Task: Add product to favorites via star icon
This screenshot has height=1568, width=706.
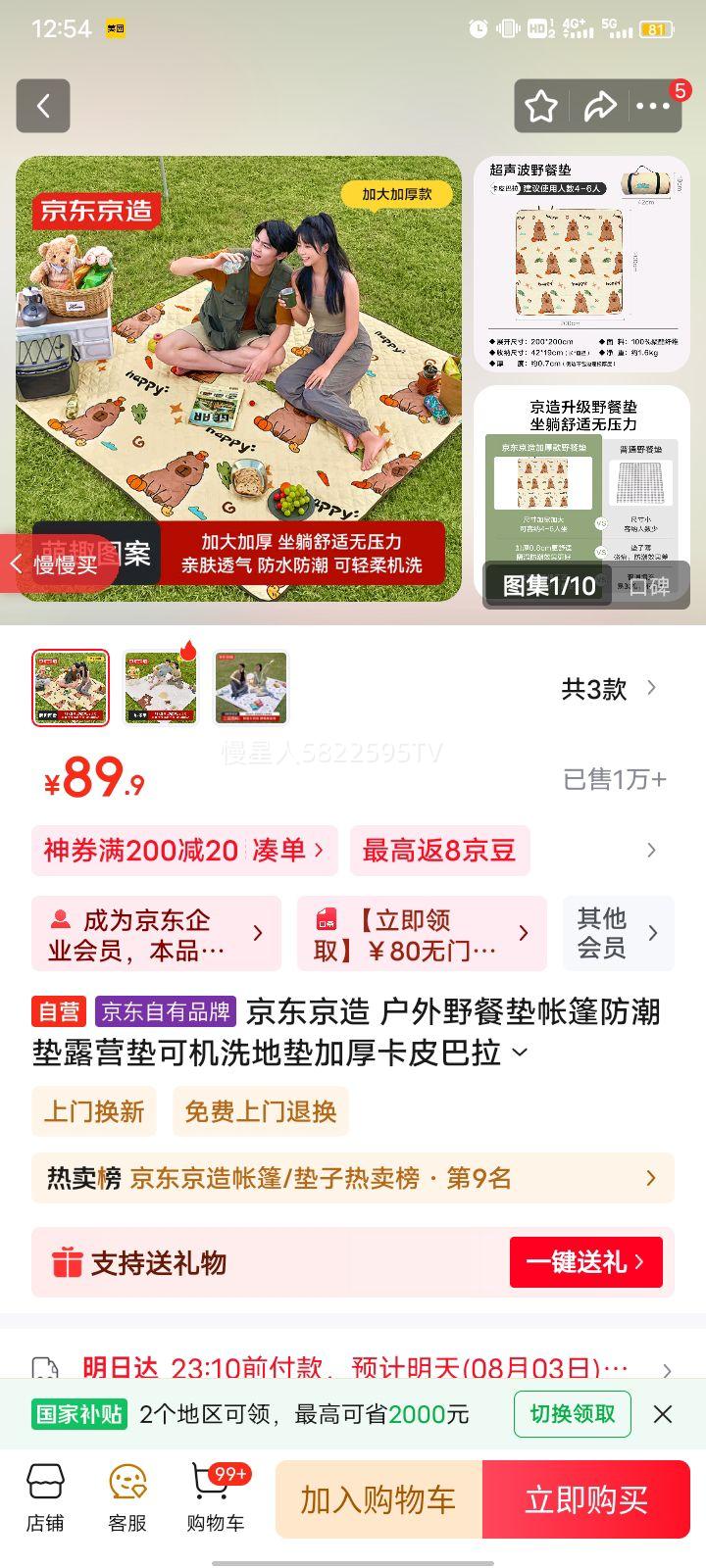Action: tap(540, 106)
